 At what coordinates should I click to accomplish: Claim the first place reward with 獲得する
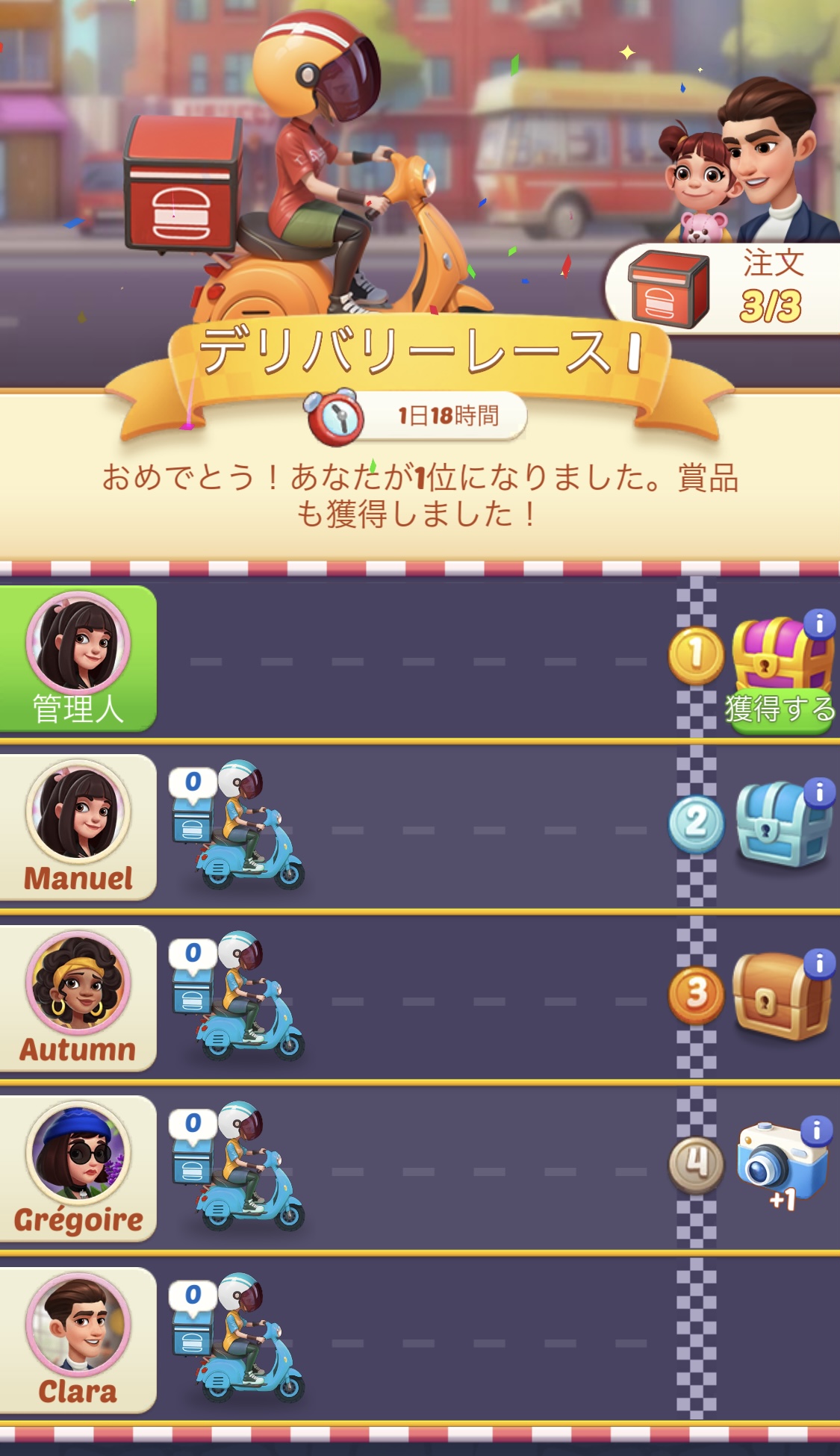pyautogui.click(x=780, y=709)
